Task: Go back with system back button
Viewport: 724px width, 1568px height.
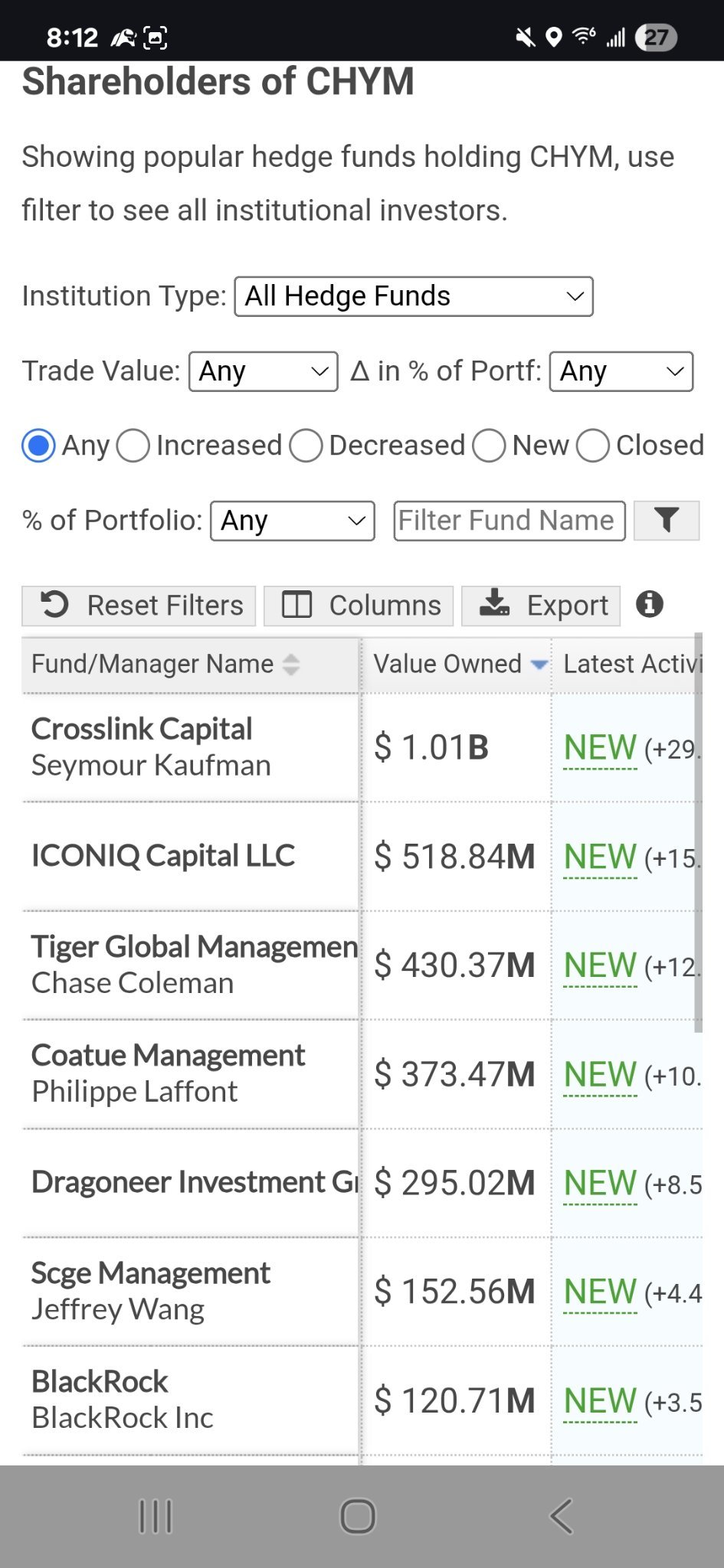Action: pos(561,1517)
